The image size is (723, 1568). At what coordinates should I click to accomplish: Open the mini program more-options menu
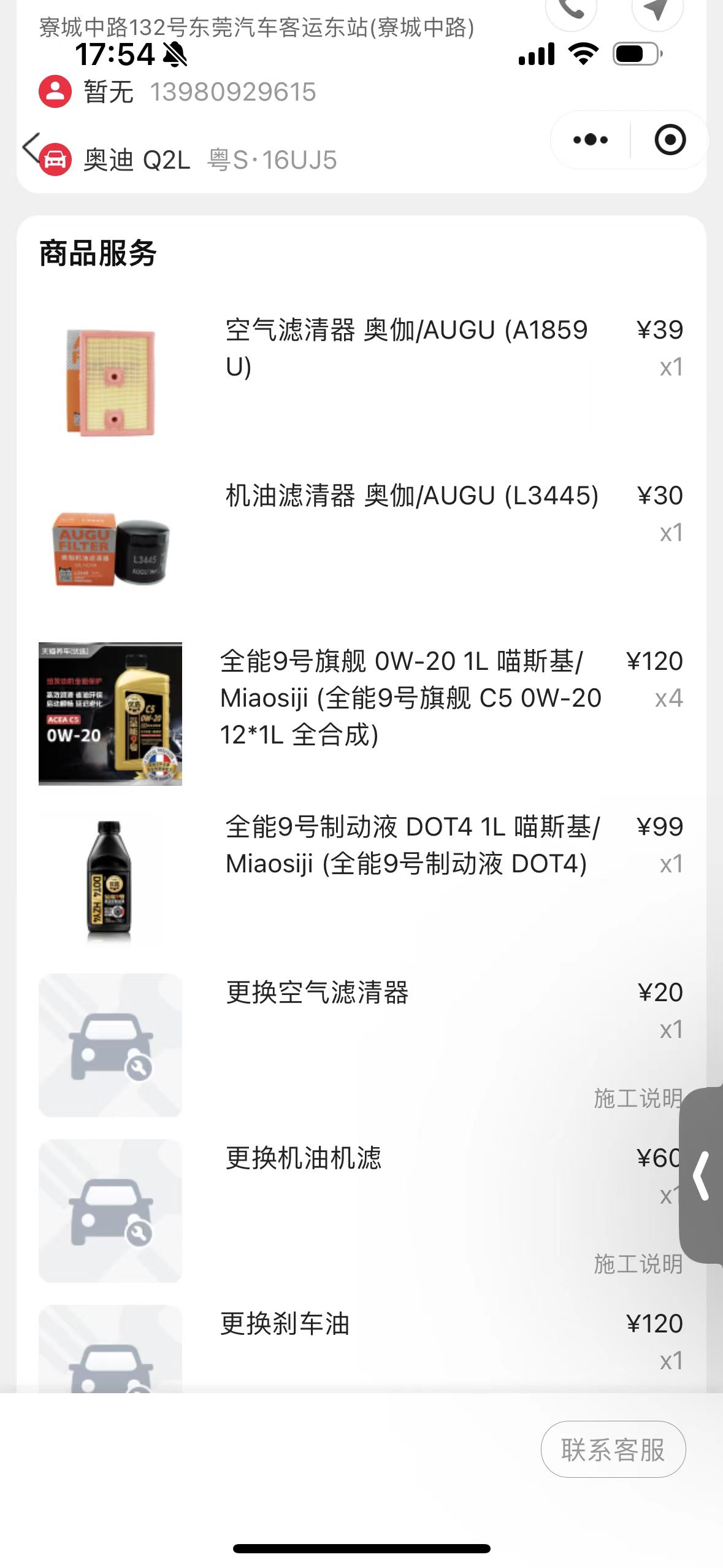click(x=590, y=140)
